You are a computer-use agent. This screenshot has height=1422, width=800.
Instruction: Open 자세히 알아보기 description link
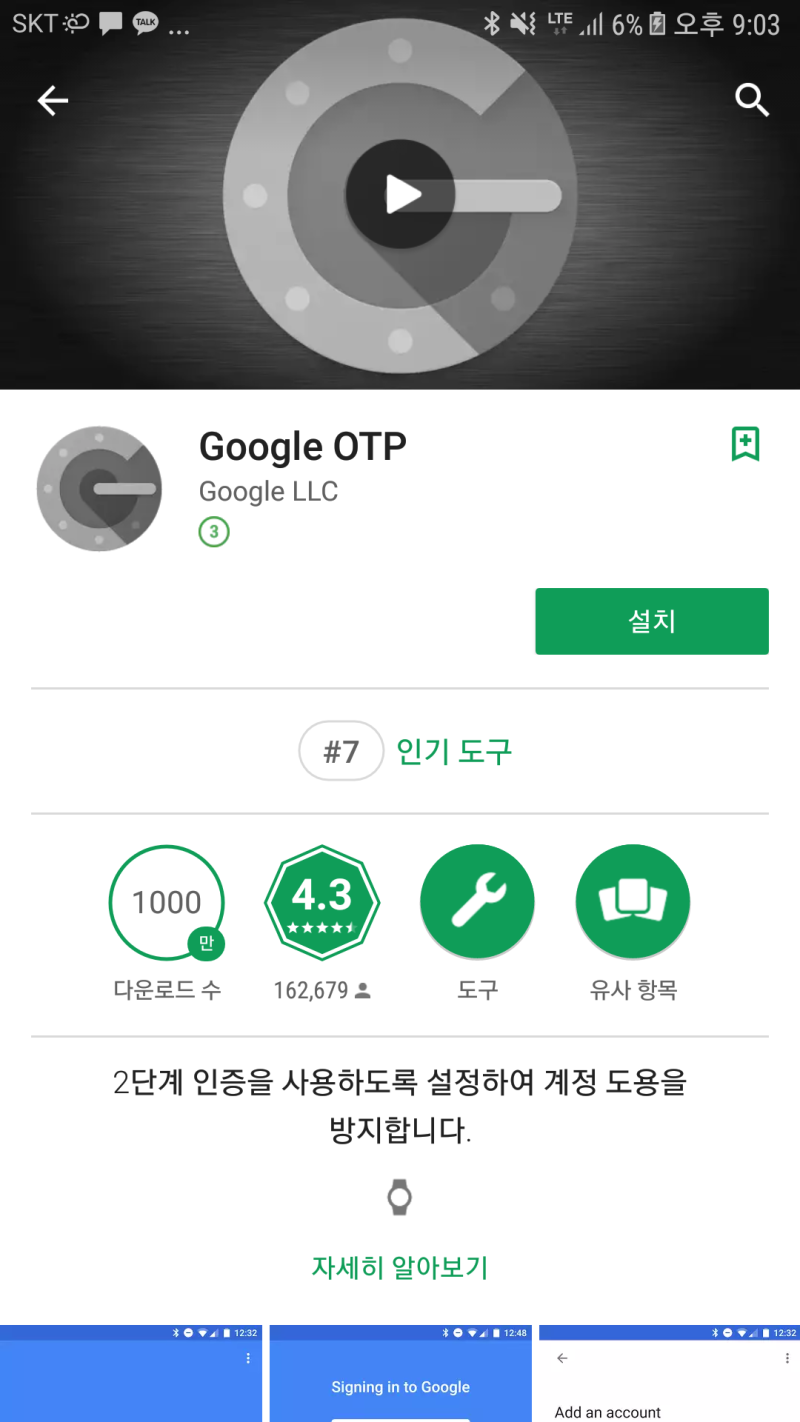(400, 1265)
